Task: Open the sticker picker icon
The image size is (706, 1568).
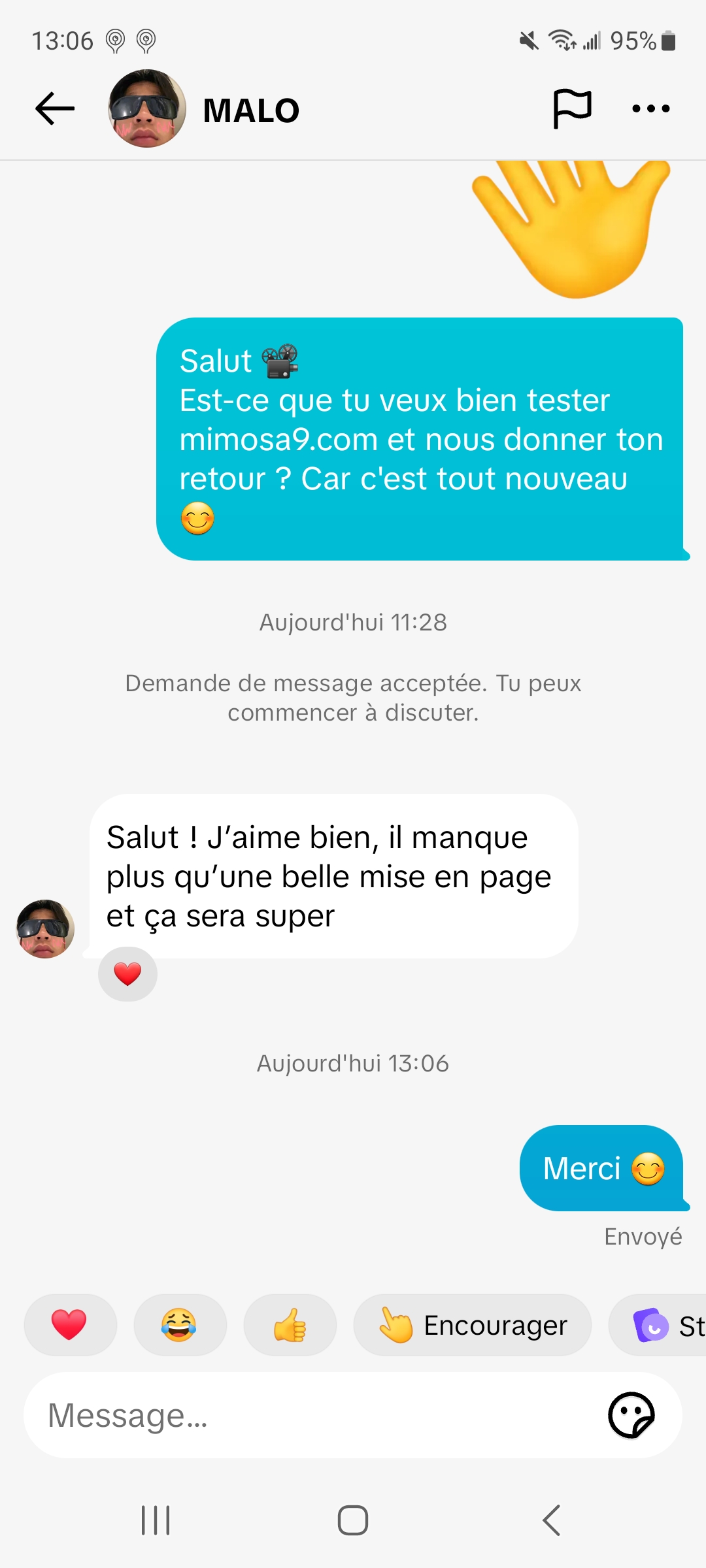Action: [631, 1415]
